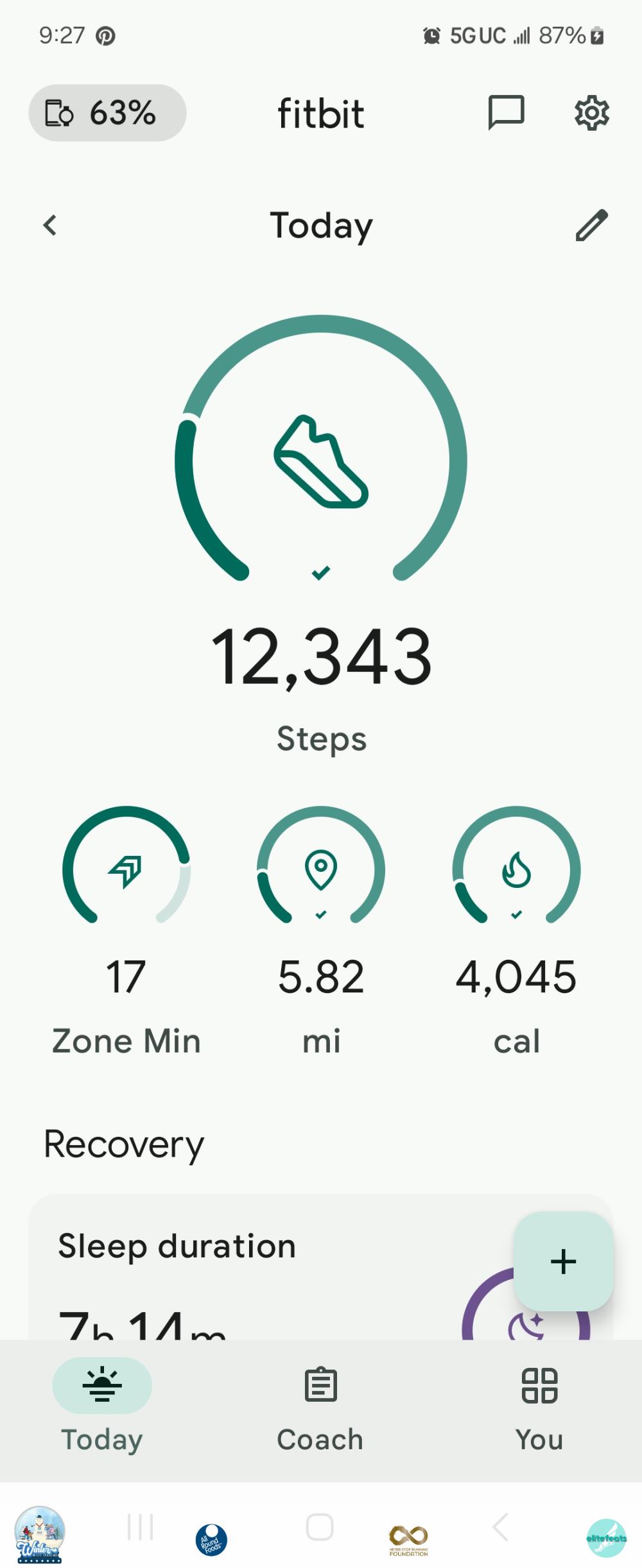Tap the system home button
This screenshot has width=642, height=1568.
[320, 1527]
